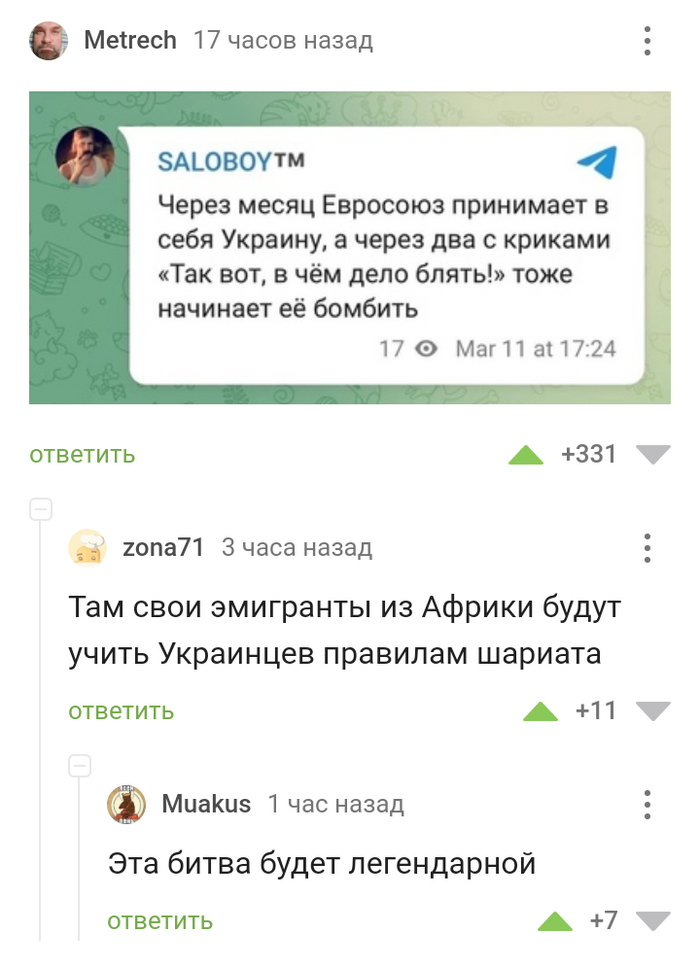This screenshot has width=700, height=967.
Task: Collapse the thread under zona71's comment
Action: (x=80, y=766)
